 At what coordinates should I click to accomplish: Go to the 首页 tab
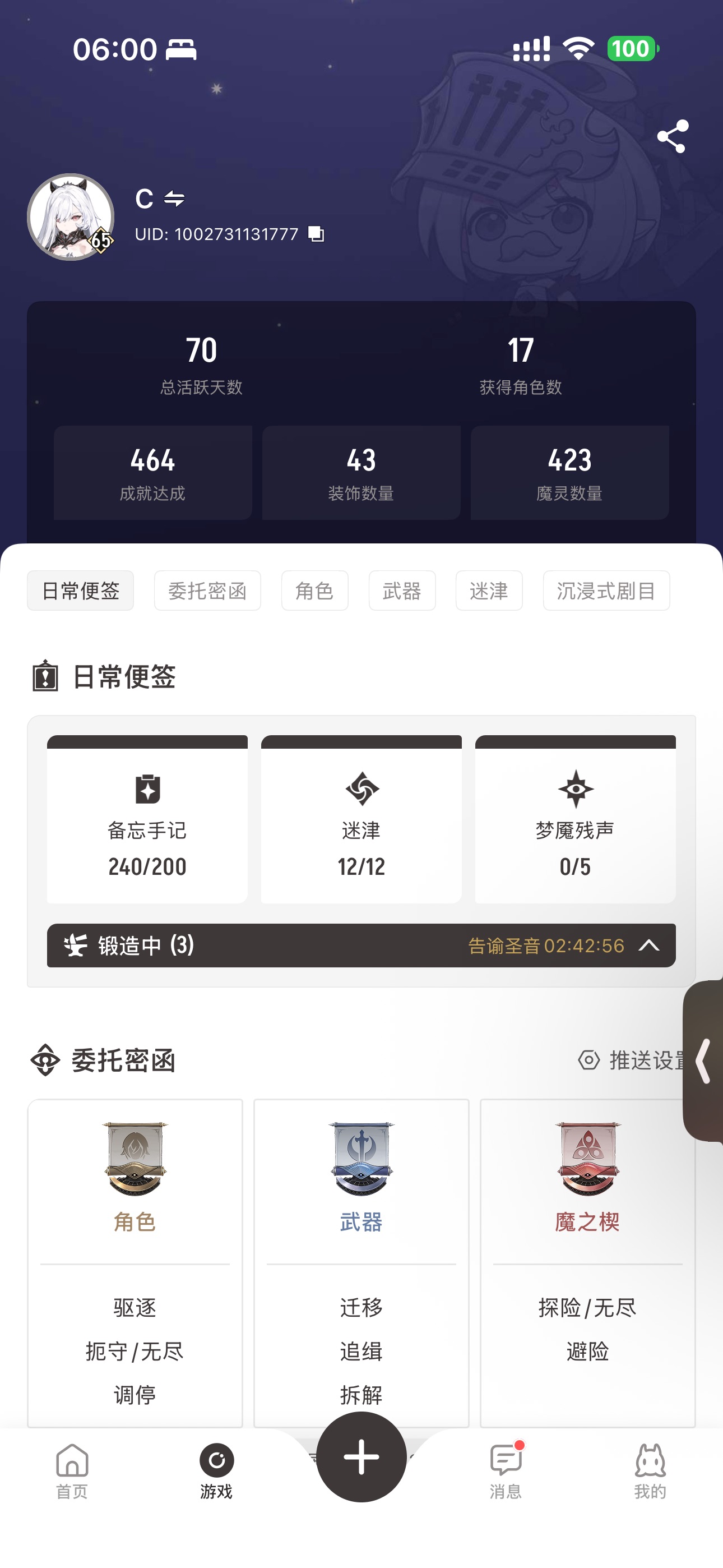(72, 1470)
